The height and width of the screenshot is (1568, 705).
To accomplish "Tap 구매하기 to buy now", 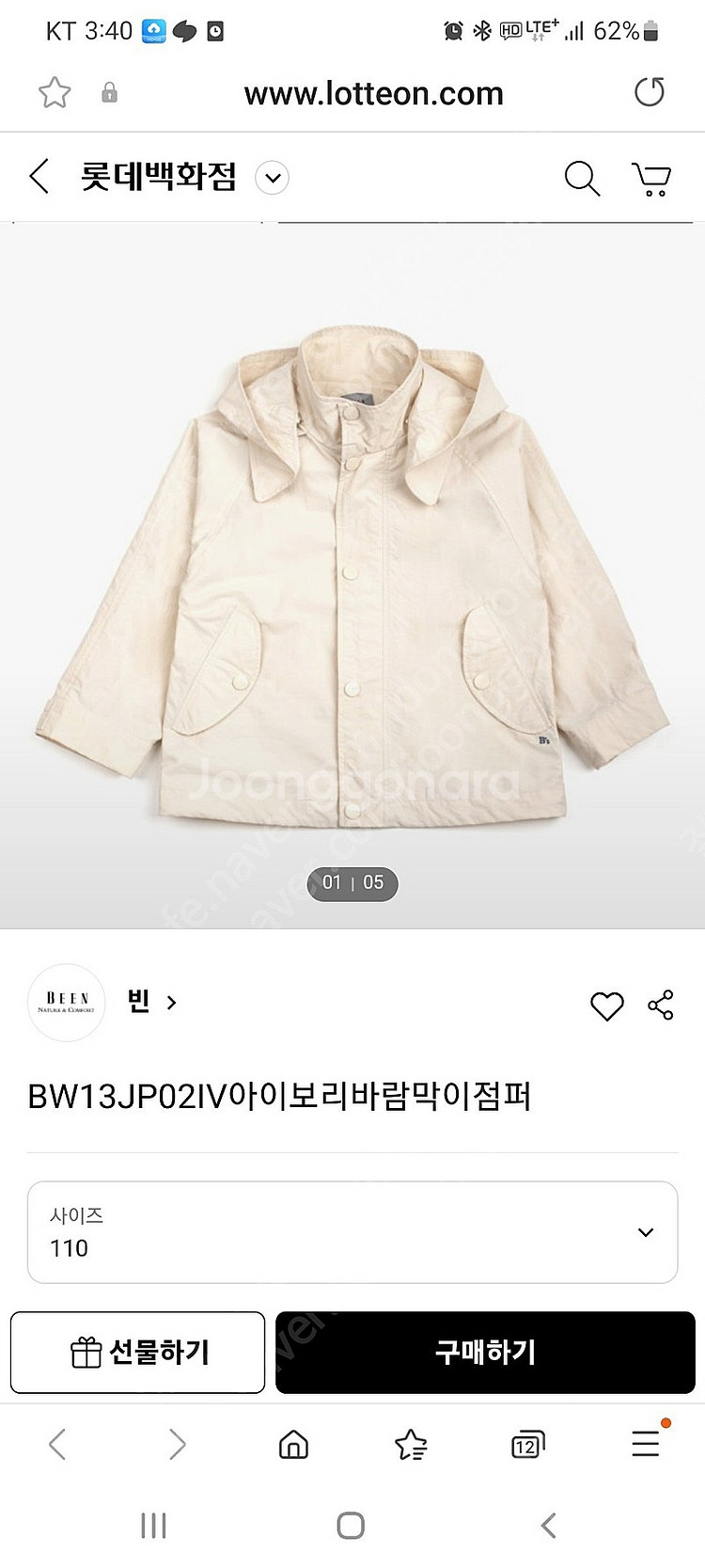I will pos(485,1353).
